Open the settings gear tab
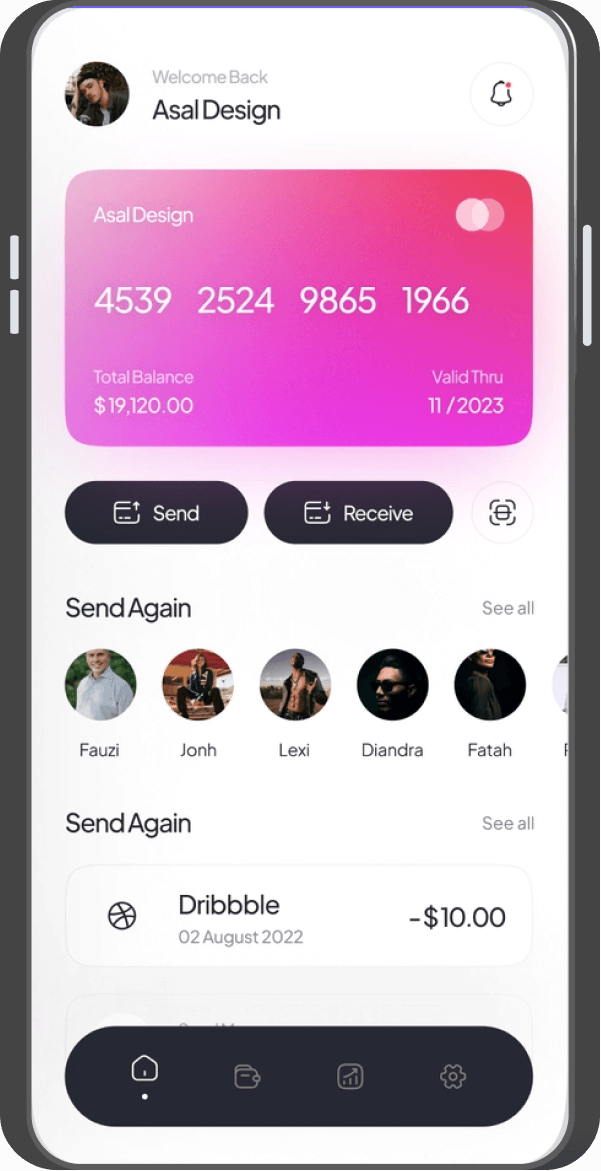The image size is (601, 1171). pyautogui.click(x=453, y=1076)
